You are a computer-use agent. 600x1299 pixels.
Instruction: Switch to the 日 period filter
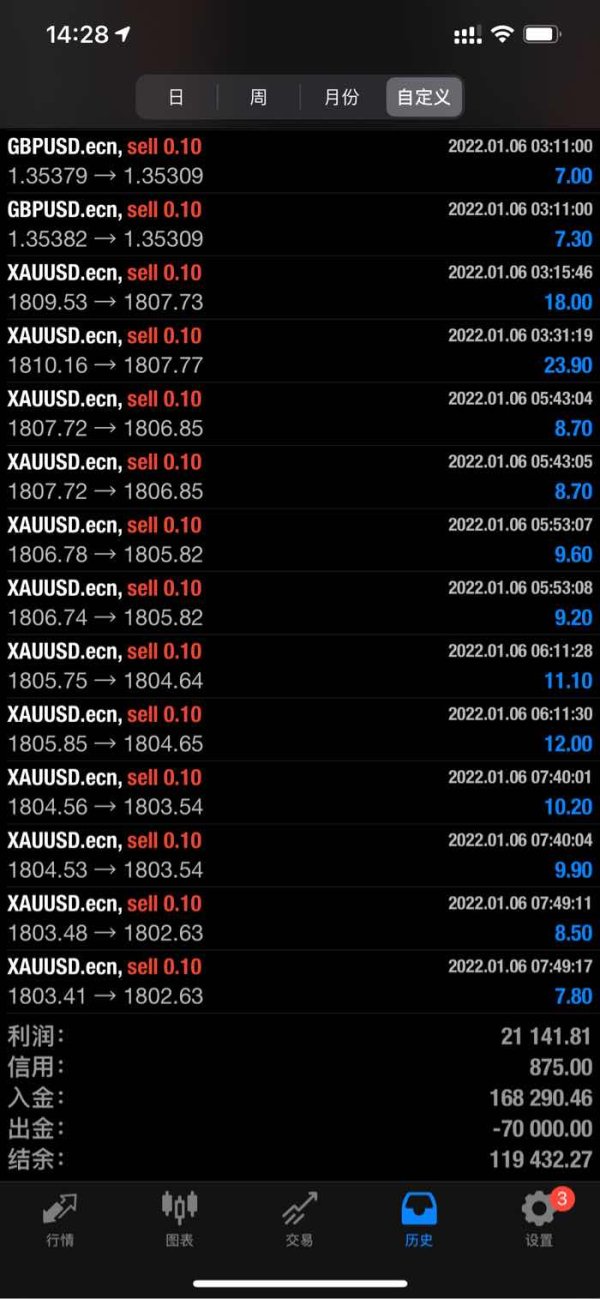[176, 97]
